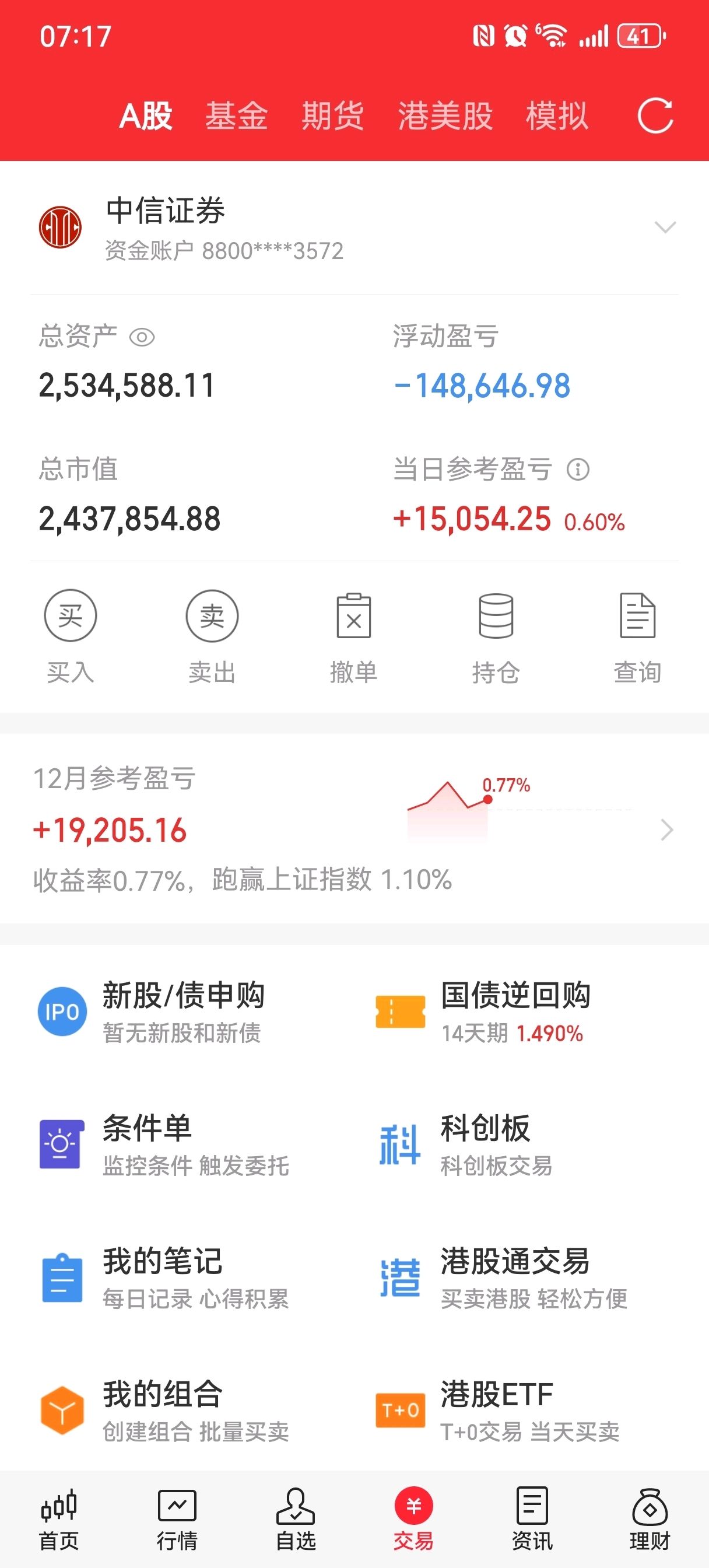Expand the 中信证券 account dropdown

pos(665,228)
